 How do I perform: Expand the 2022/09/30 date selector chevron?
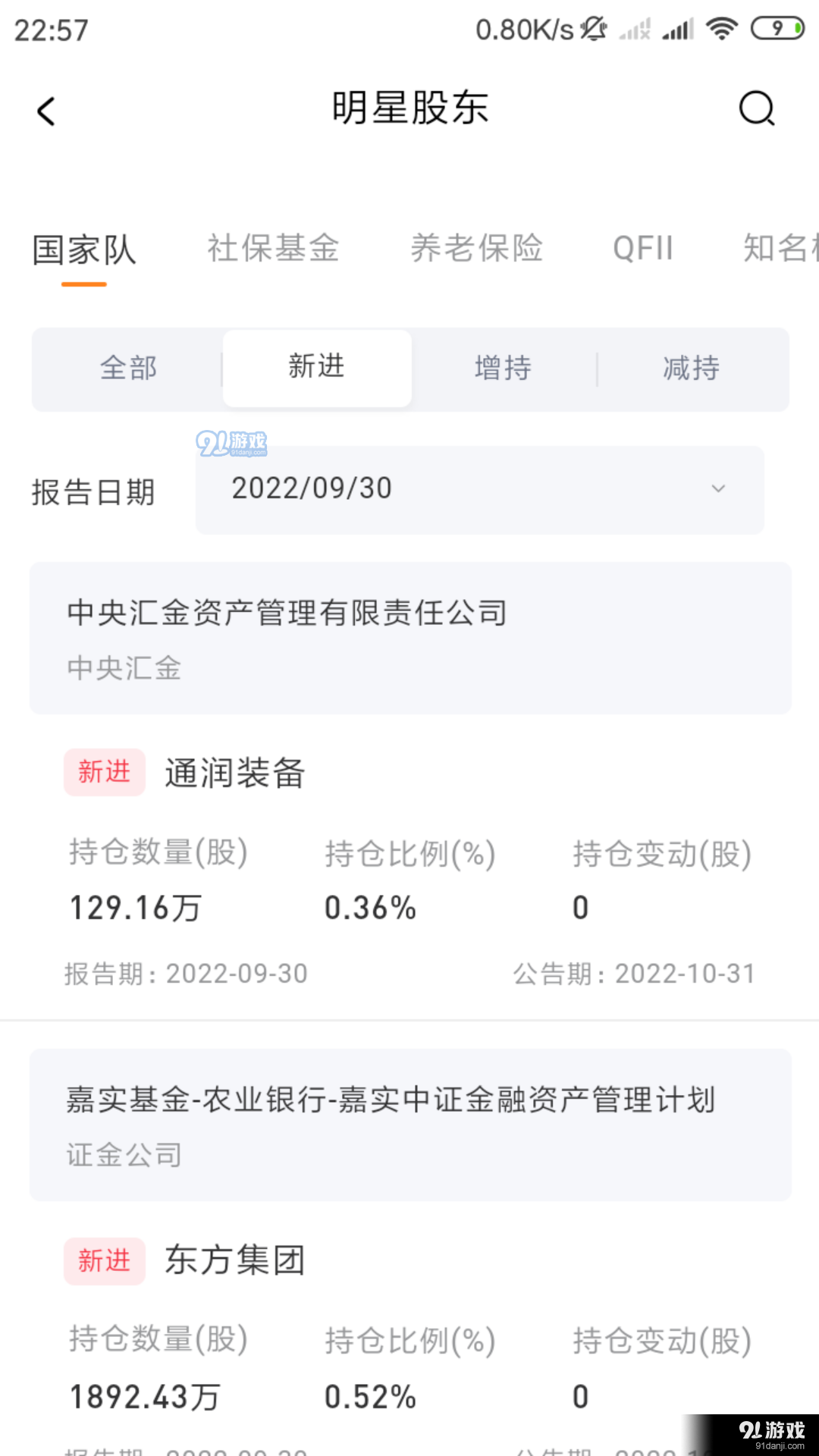coord(719,489)
